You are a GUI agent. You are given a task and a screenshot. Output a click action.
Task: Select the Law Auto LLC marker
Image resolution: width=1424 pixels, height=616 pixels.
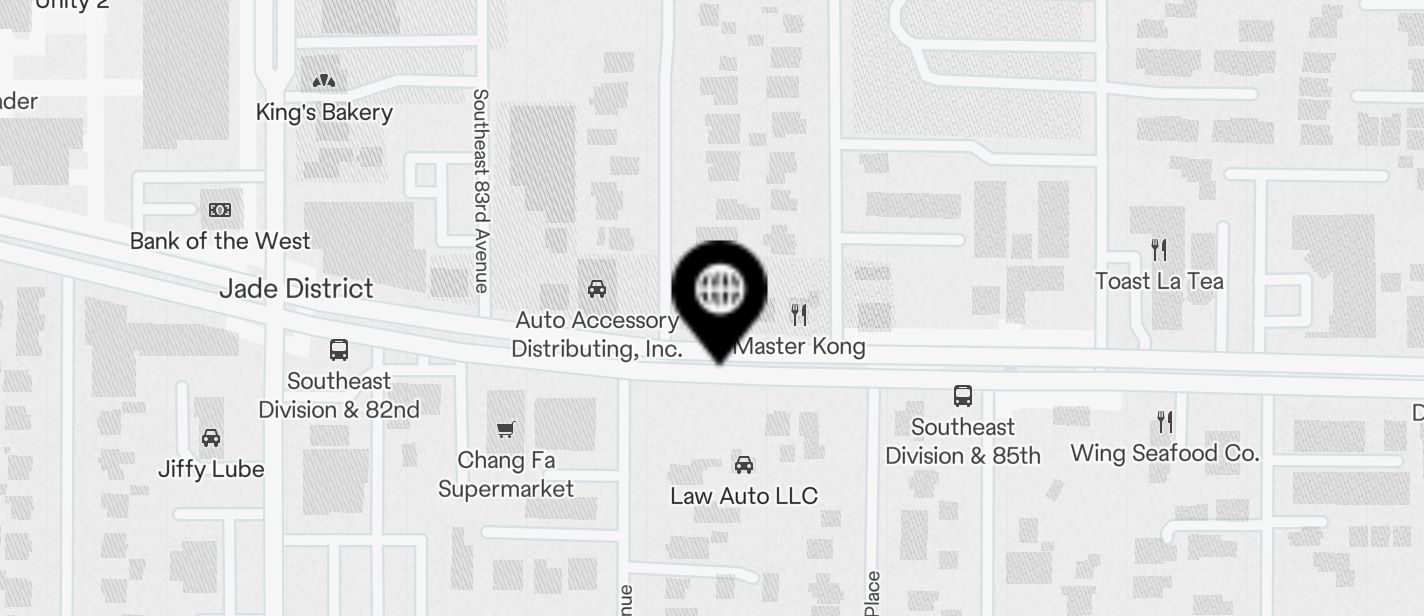744,465
